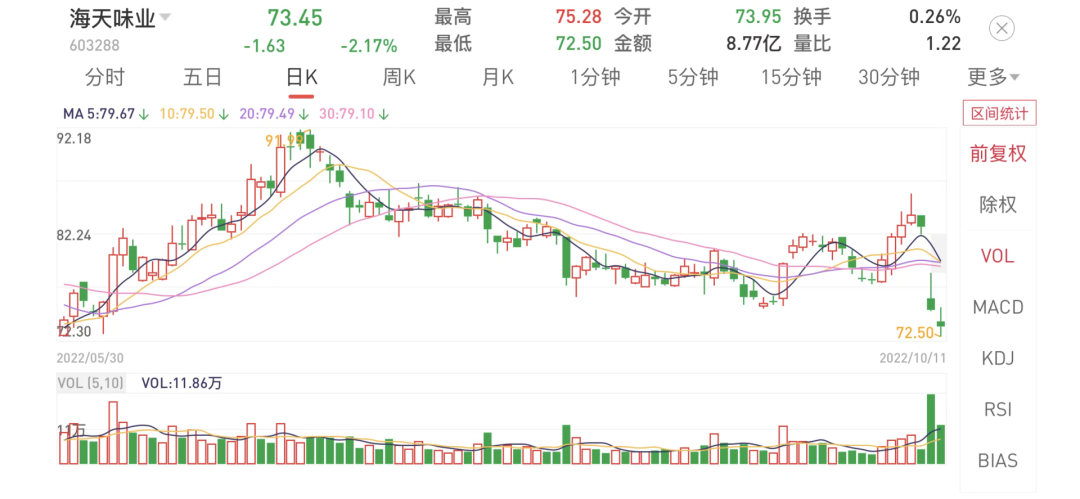Image resolution: width=1080 pixels, height=499 pixels.
Task: Select 前复权 price adjustment
Action: coord(998,154)
